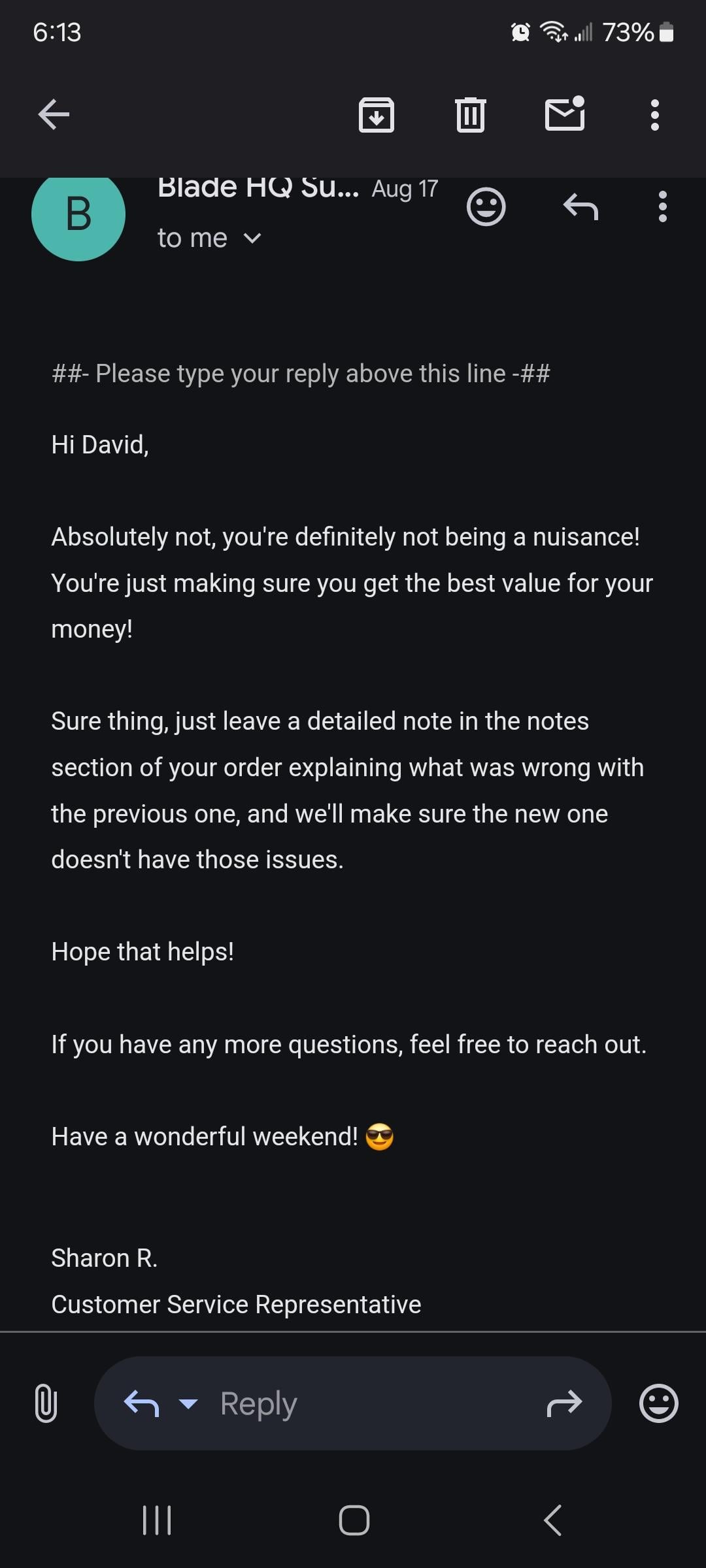The image size is (706, 1568).
Task: Add an emoji reaction to the message
Action: click(x=486, y=207)
